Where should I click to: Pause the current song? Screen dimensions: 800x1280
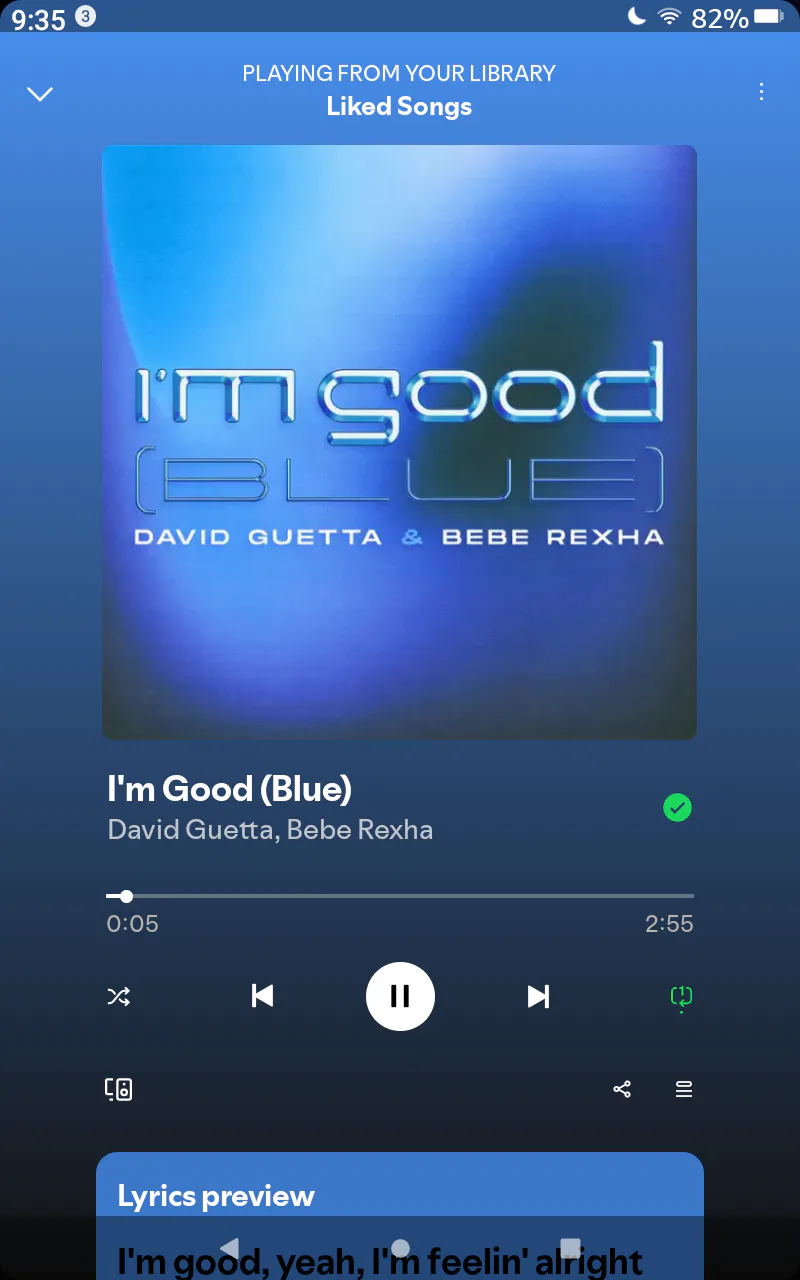coord(400,996)
